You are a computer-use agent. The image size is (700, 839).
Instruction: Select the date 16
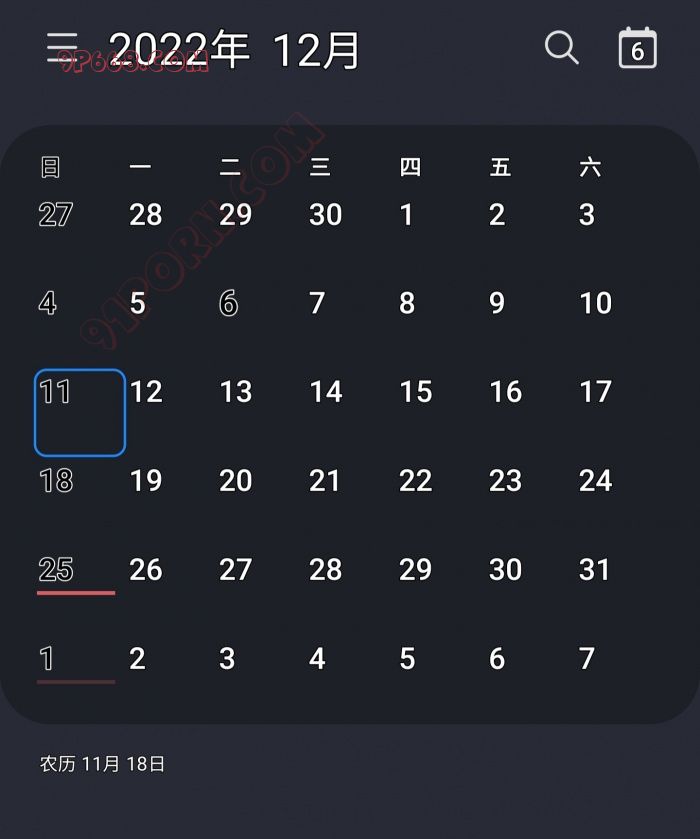coord(506,392)
